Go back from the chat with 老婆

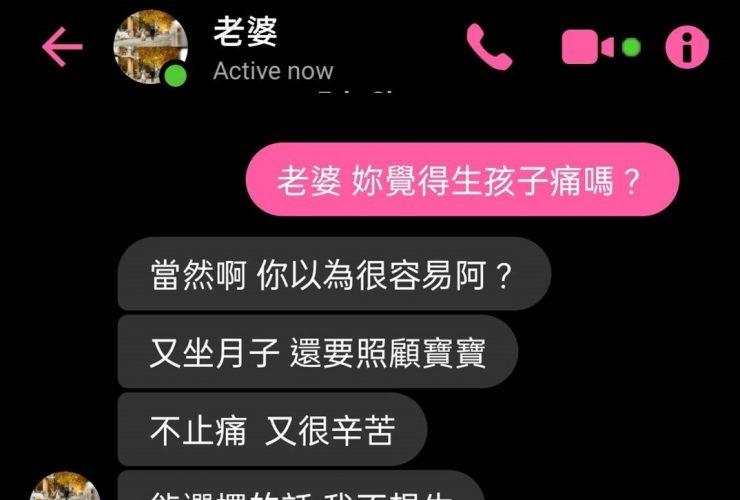(62, 47)
